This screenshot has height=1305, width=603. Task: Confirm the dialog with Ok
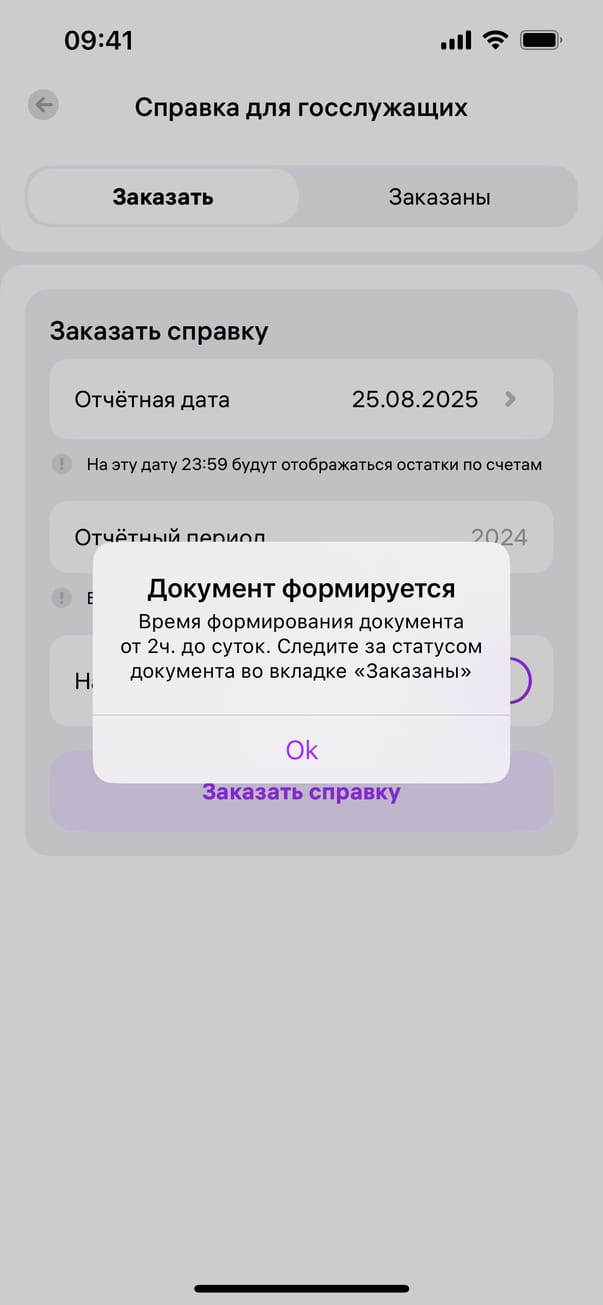301,749
